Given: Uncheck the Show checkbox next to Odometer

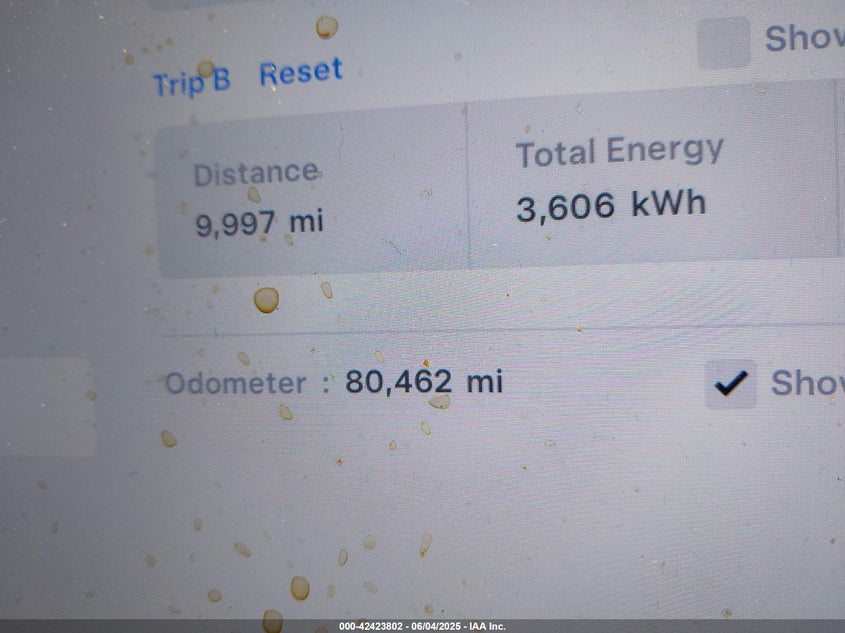Looking at the screenshot, I should pos(731,383).
